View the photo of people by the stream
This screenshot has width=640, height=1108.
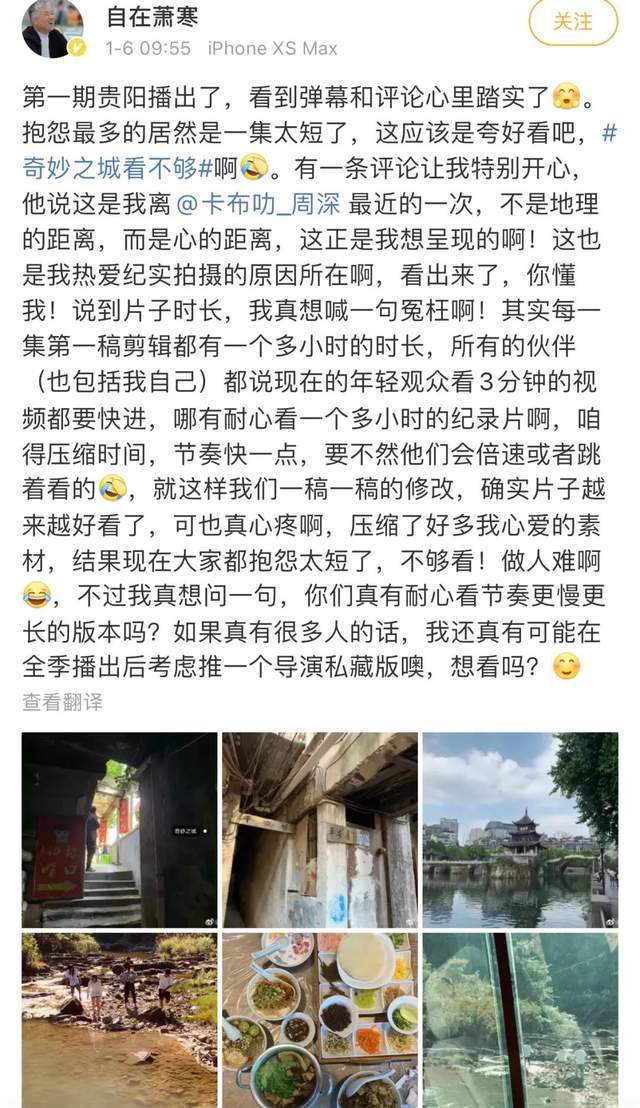[119, 1020]
